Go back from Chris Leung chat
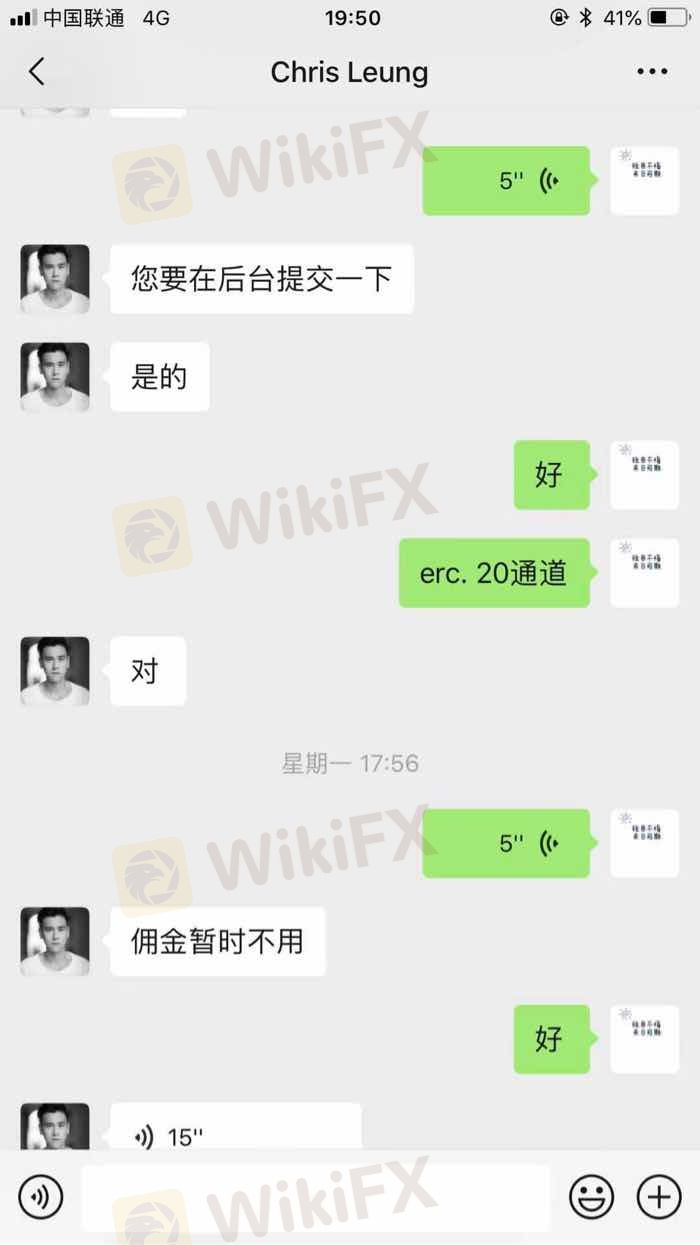 pyautogui.click(x=37, y=72)
